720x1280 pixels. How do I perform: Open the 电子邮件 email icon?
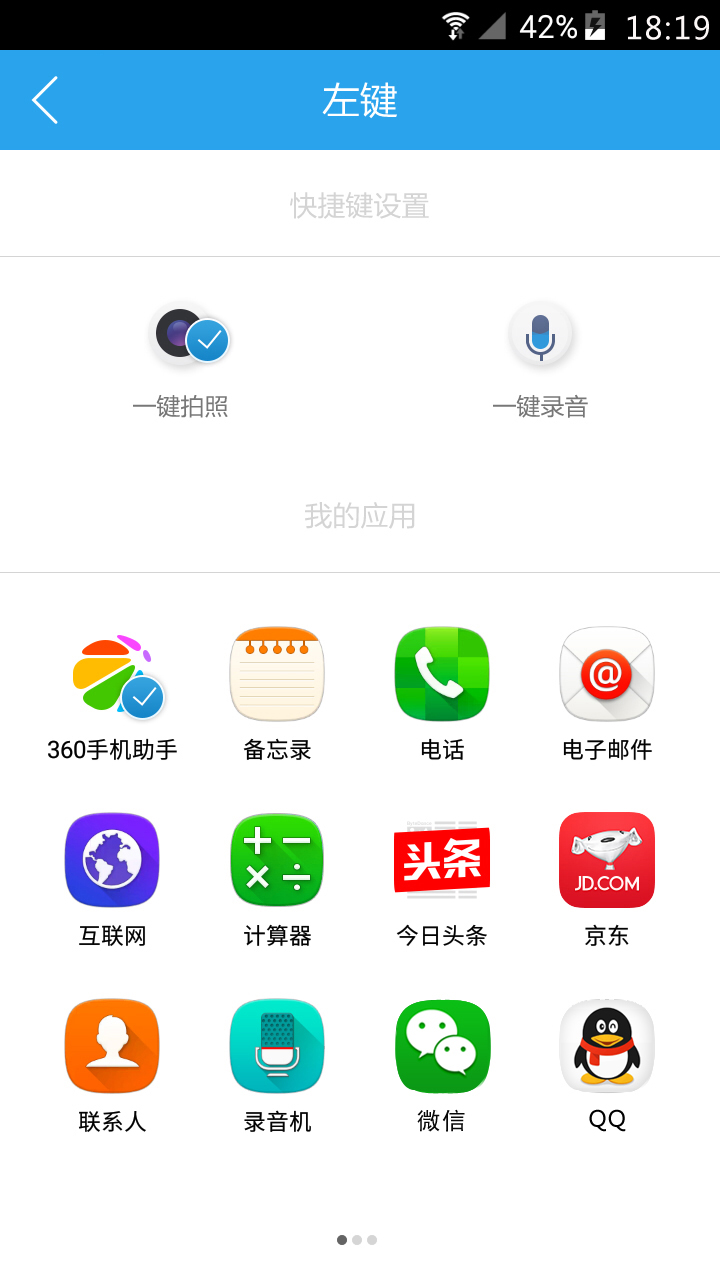click(x=607, y=673)
